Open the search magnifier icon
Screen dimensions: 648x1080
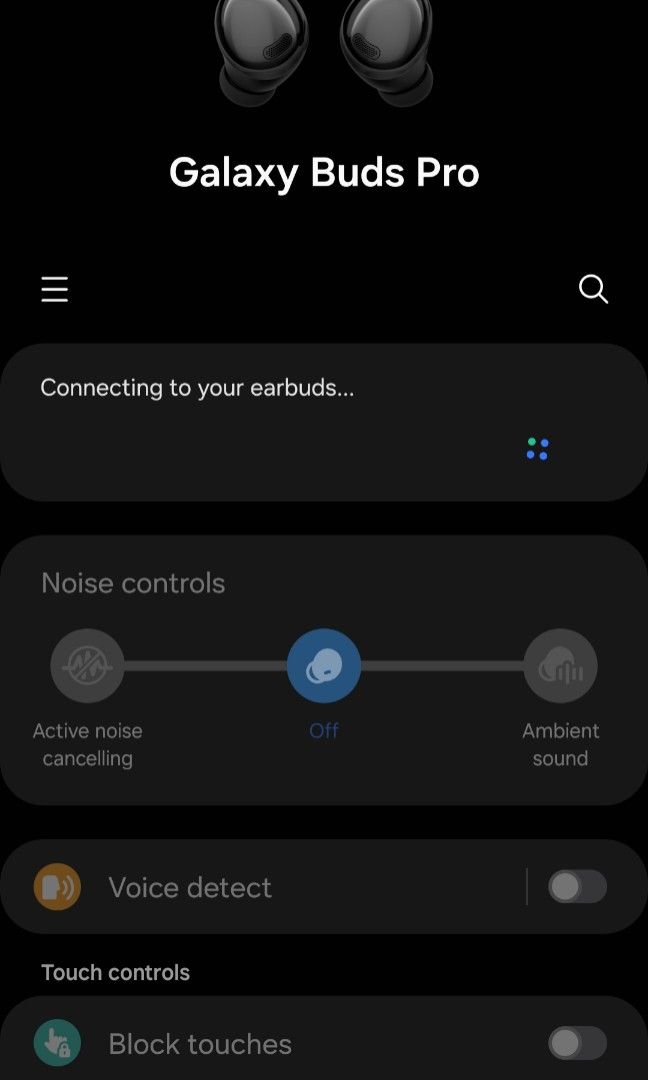593,289
